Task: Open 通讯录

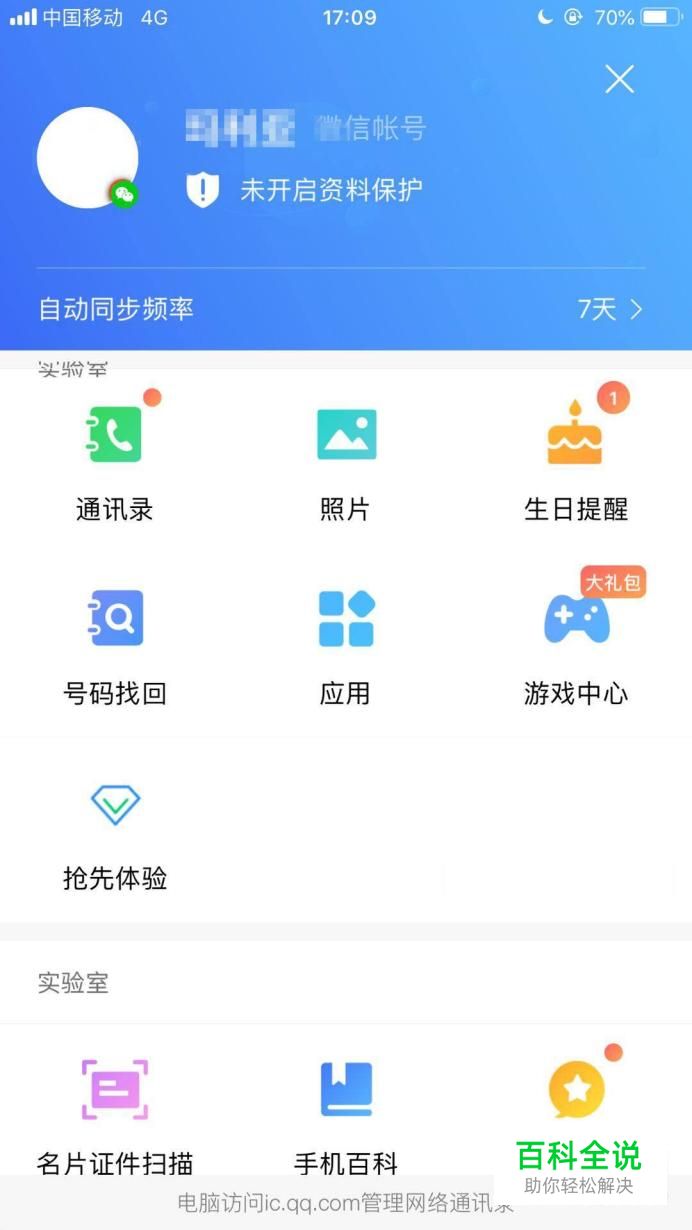Action: (x=115, y=462)
